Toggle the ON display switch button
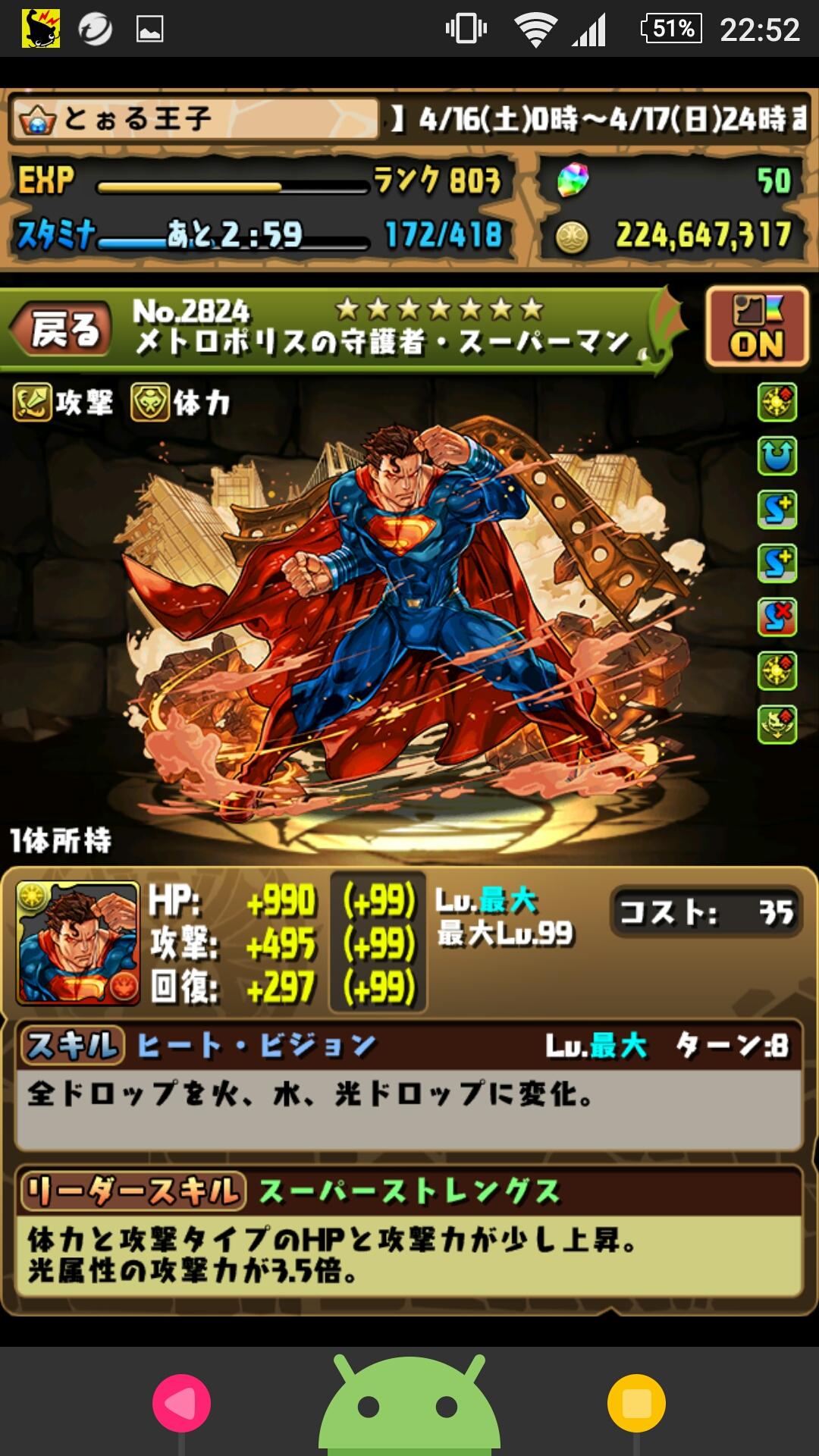Image resolution: width=819 pixels, height=1456 pixels. [x=756, y=328]
